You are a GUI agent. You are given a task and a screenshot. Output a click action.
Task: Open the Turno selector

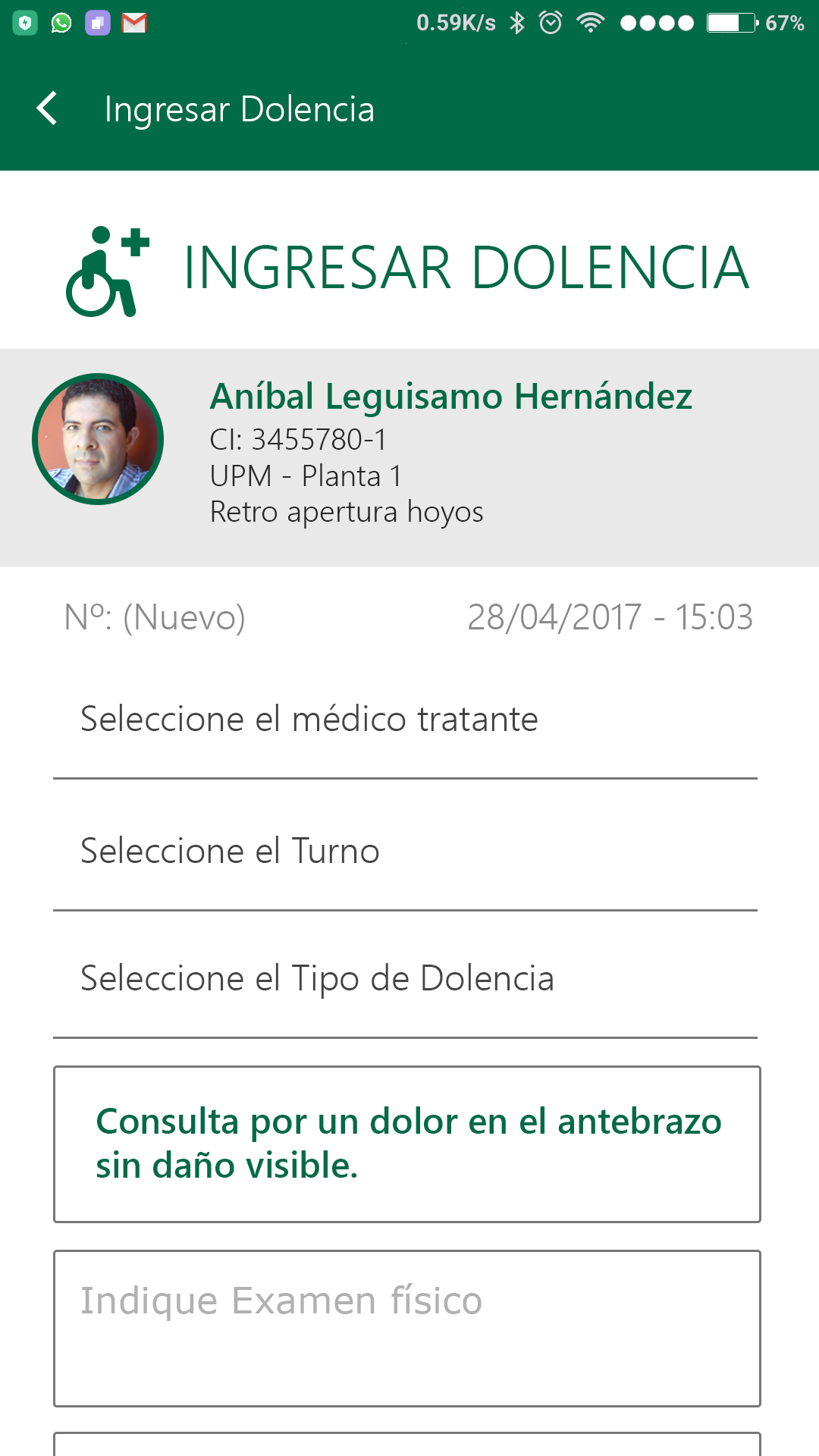pyautogui.click(x=406, y=852)
